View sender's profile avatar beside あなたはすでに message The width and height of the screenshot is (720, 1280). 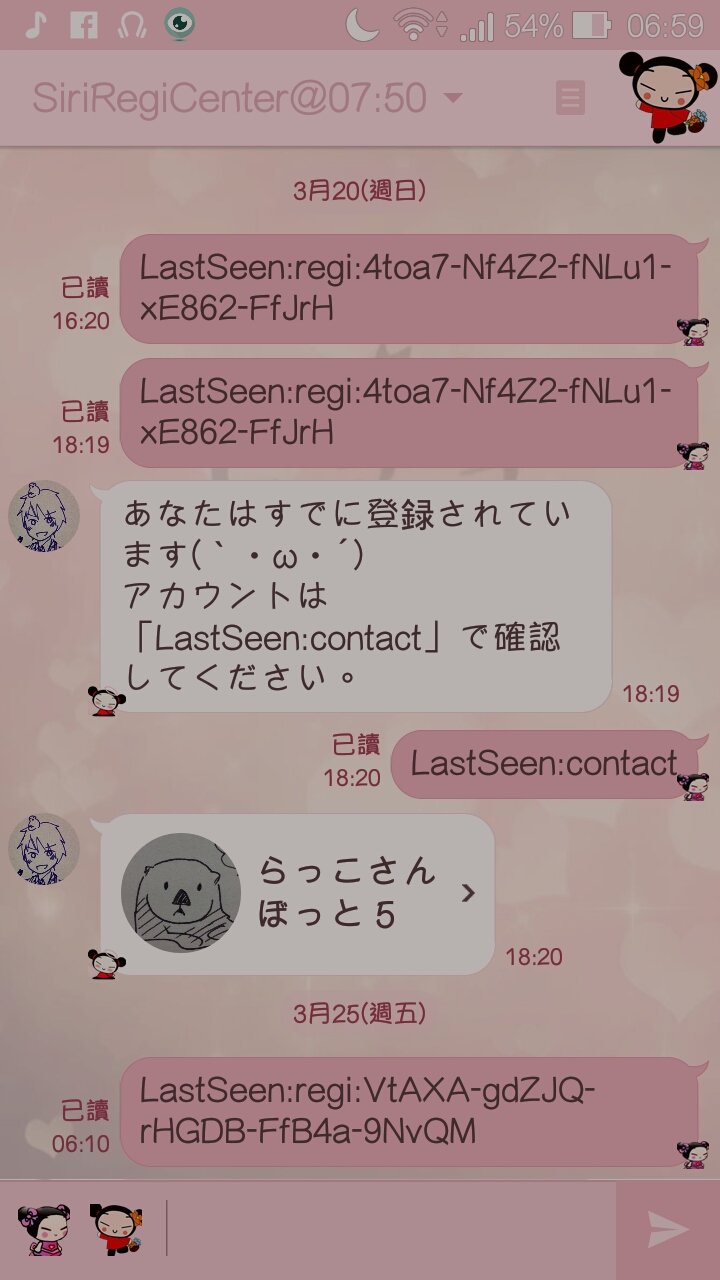[44, 516]
